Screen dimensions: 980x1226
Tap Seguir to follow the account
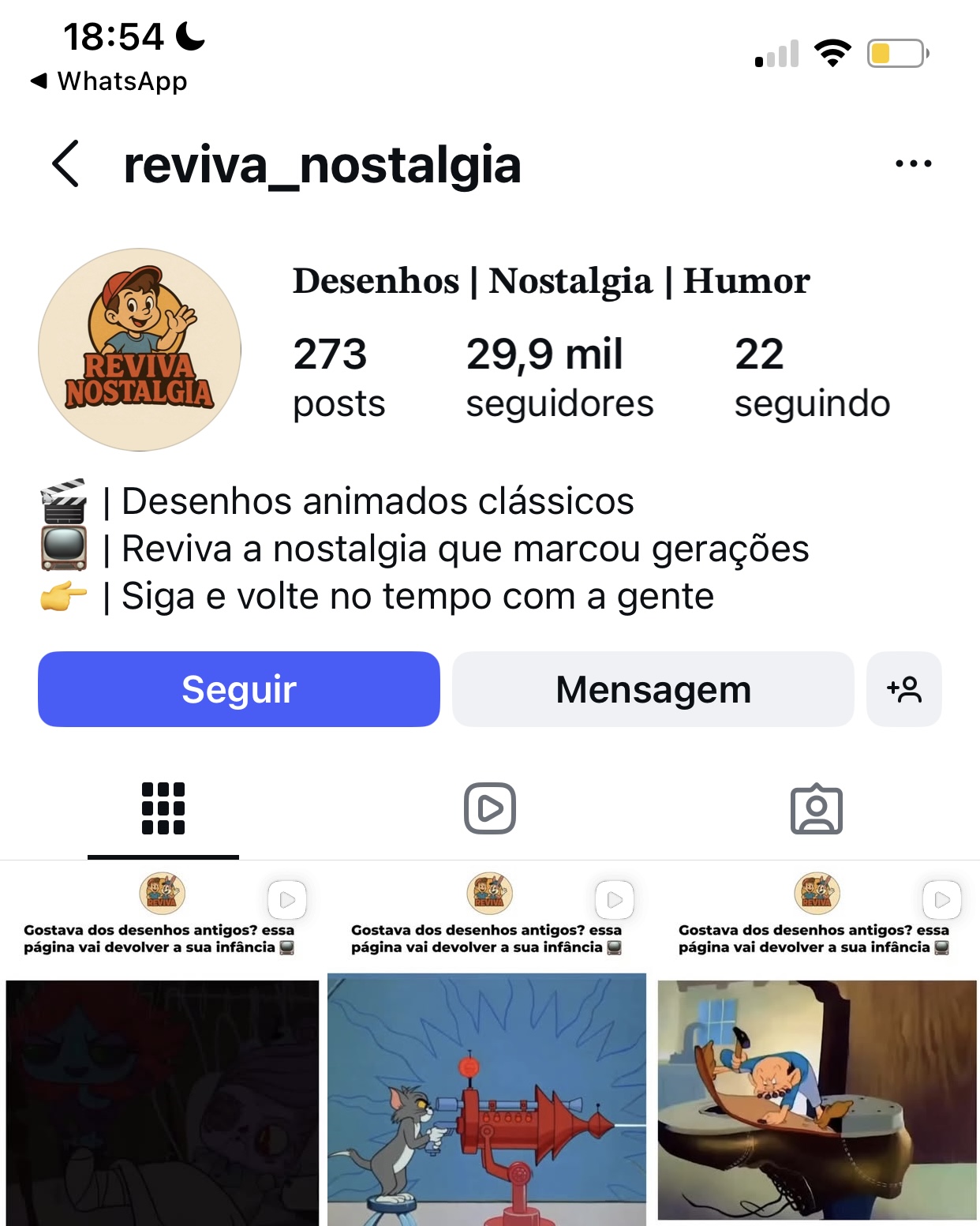click(x=238, y=689)
